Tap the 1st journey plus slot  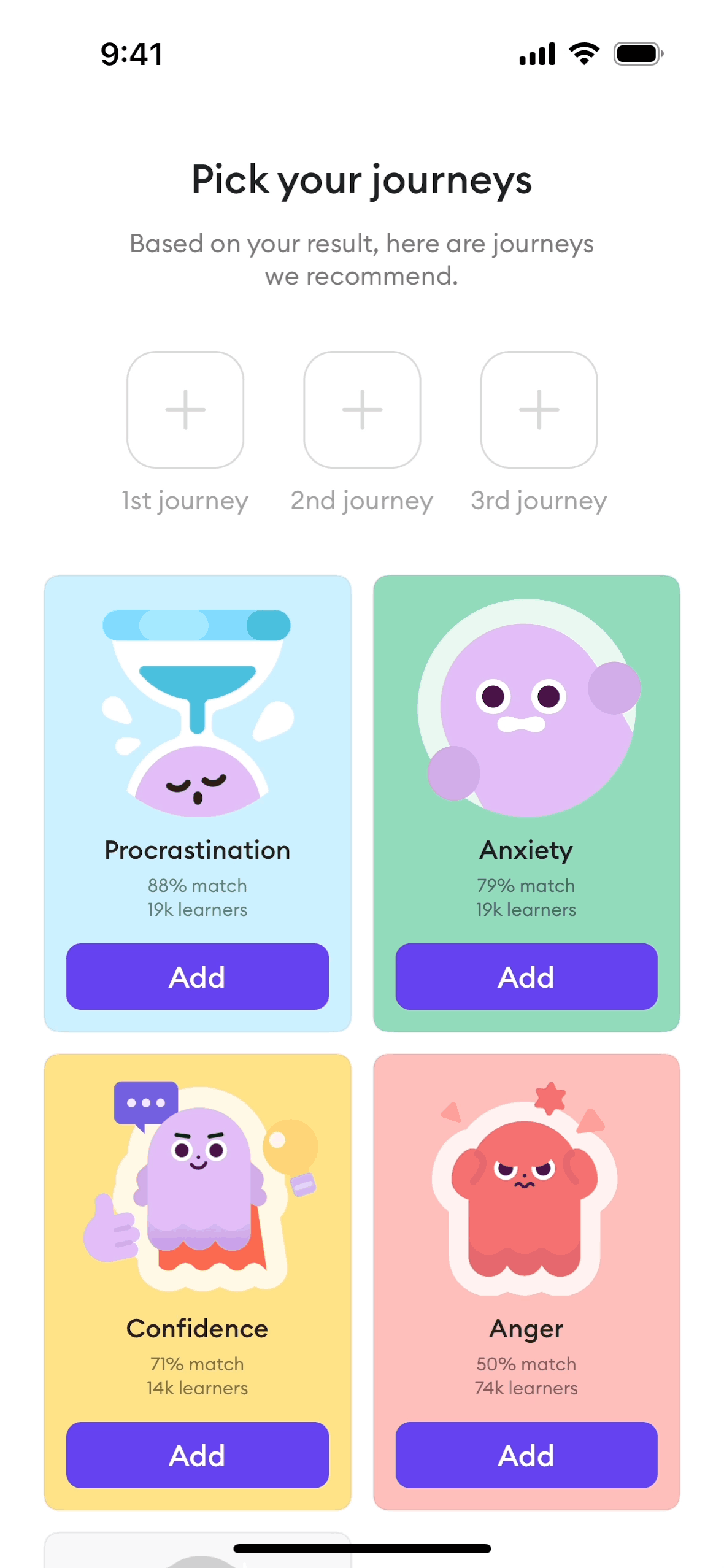(185, 410)
